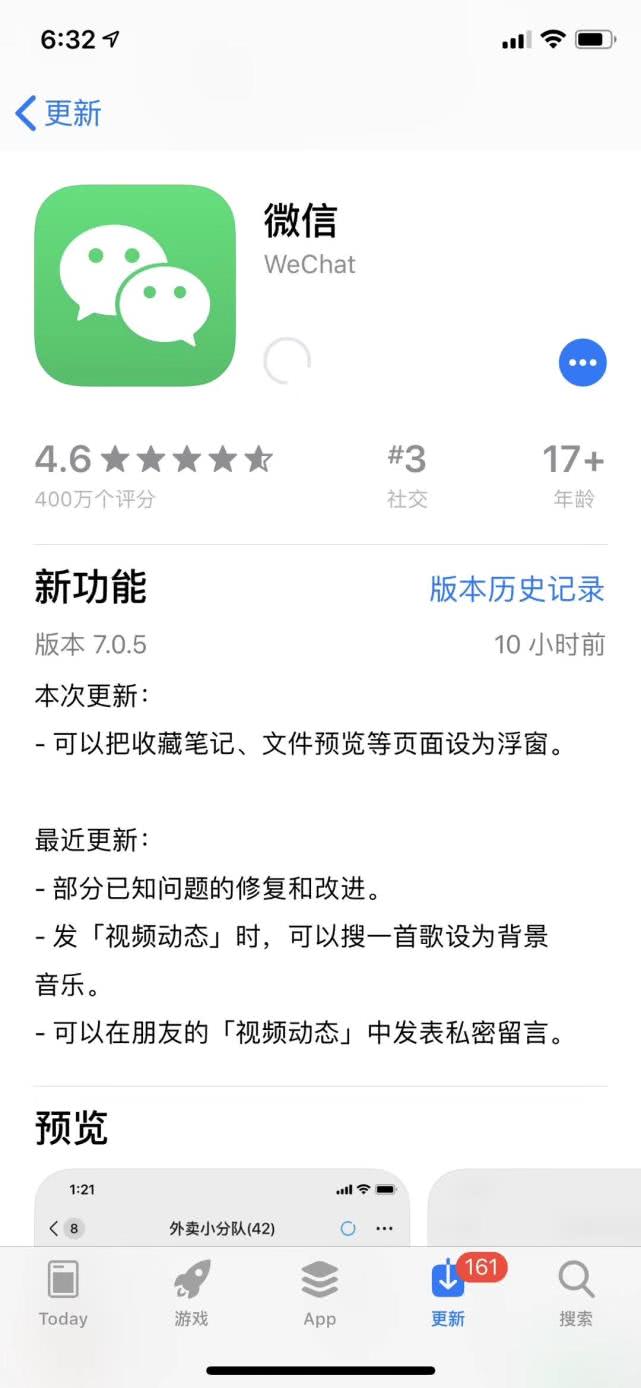The width and height of the screenshot is (641, 1388).
Task: Open the WeChat preview screenshot
Action: pos(222,1208)
